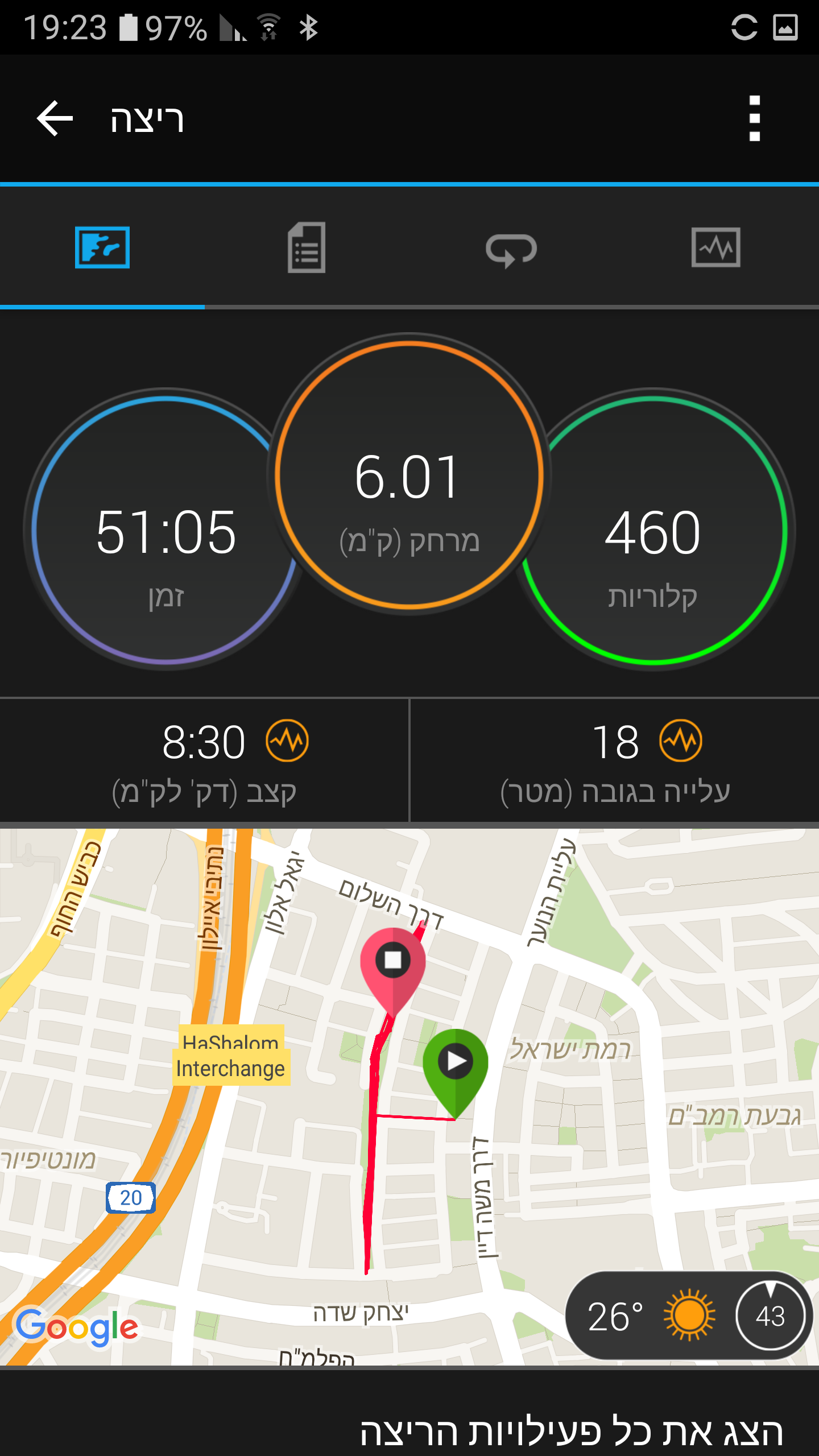This screenshot has width=819, height=1456.
Task: Open הצג את כל פעילויות הריצה
Action: pyautogui.click(x=571, y=1431)
